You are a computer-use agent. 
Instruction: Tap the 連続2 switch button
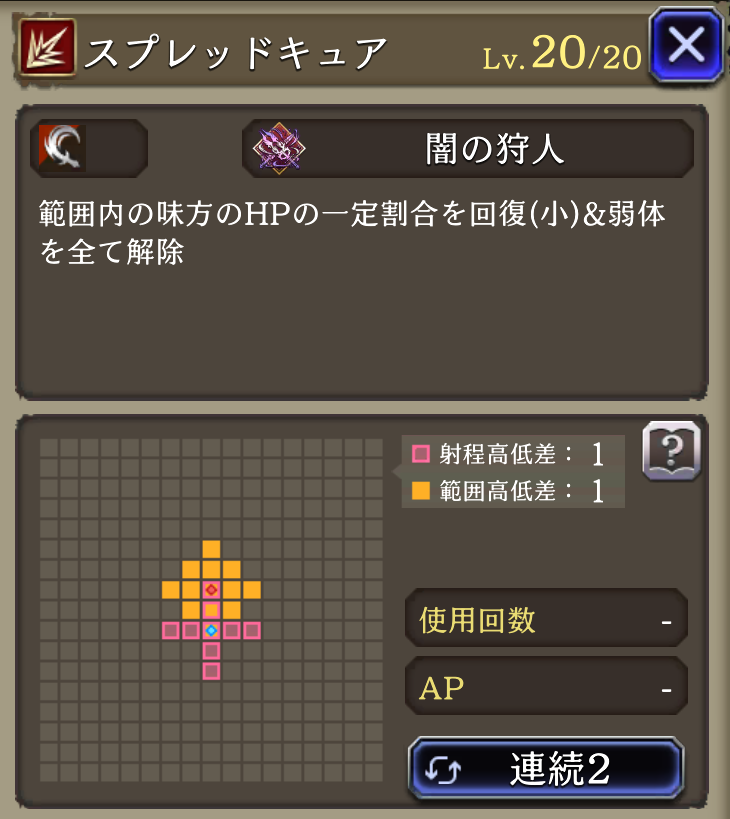point(546,768)
